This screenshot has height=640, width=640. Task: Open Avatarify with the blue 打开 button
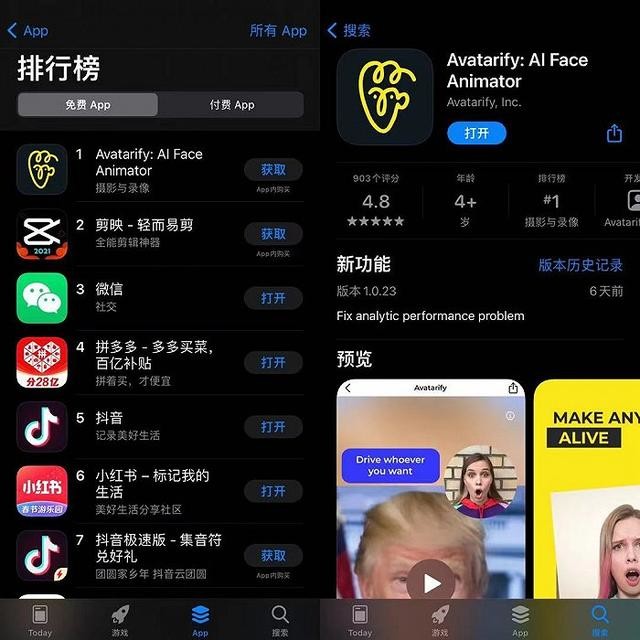[x=476, y=133]
